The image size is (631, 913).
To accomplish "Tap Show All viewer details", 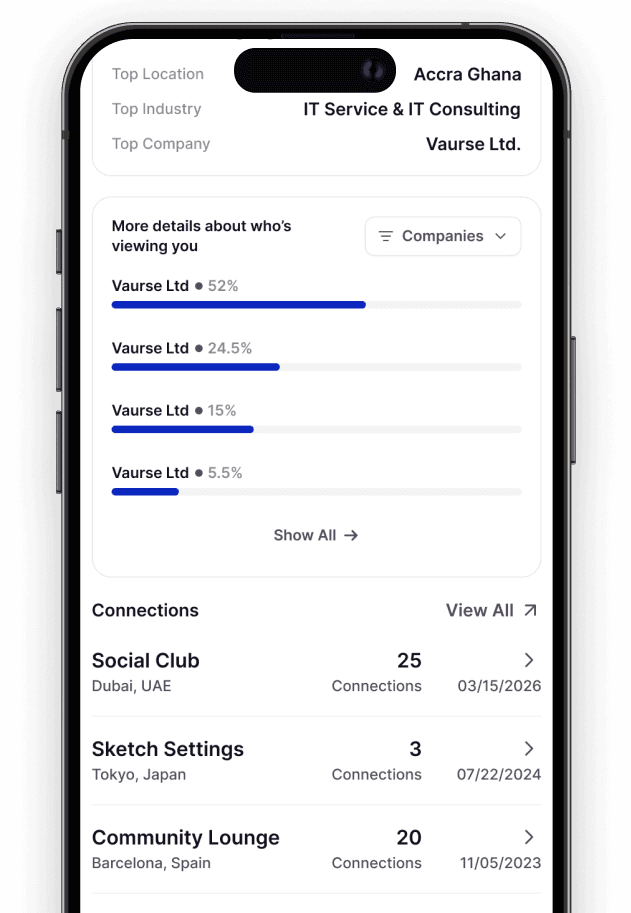I will pos(316,535).
